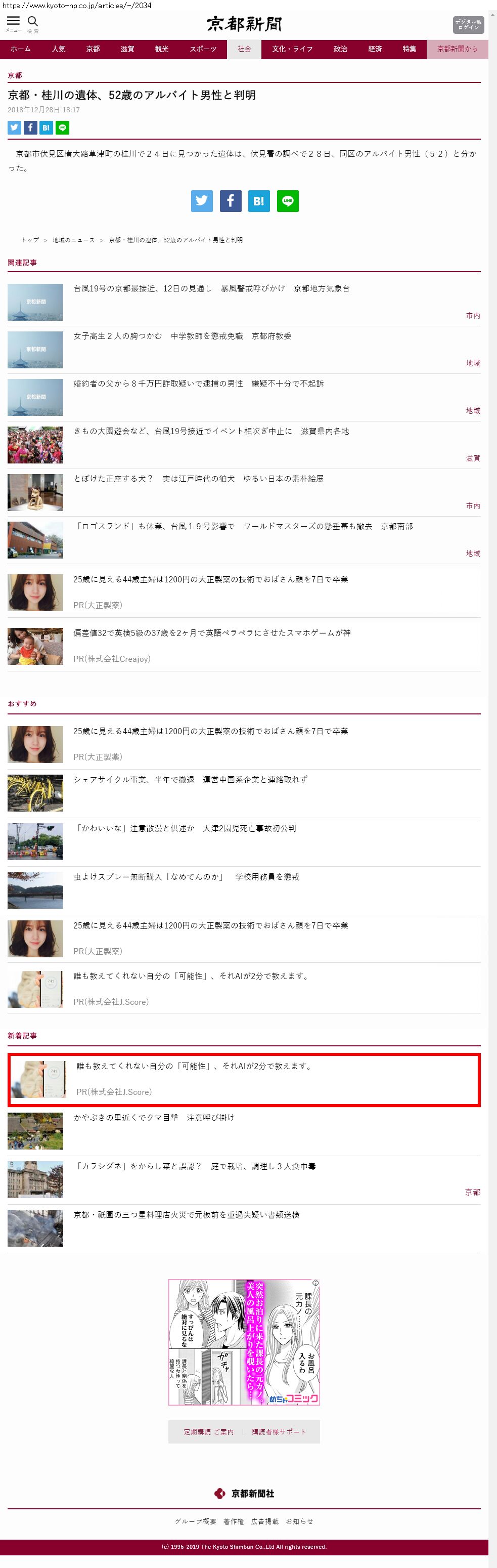Share via large LINE button
The height and width of the screenshot is (1568, 497).
click(288, 201)
